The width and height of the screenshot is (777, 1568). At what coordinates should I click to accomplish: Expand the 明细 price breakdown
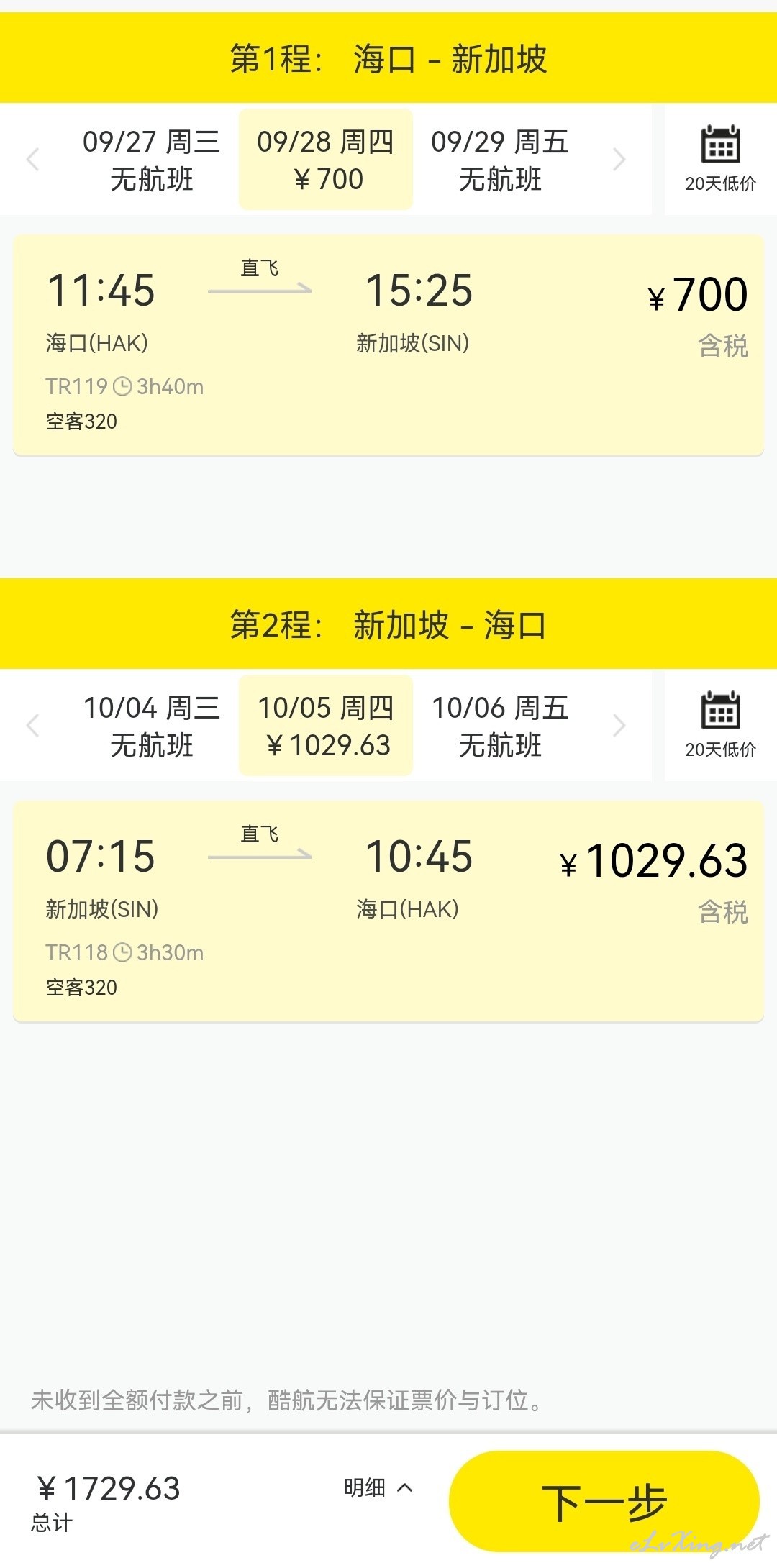coord(378,1487)
